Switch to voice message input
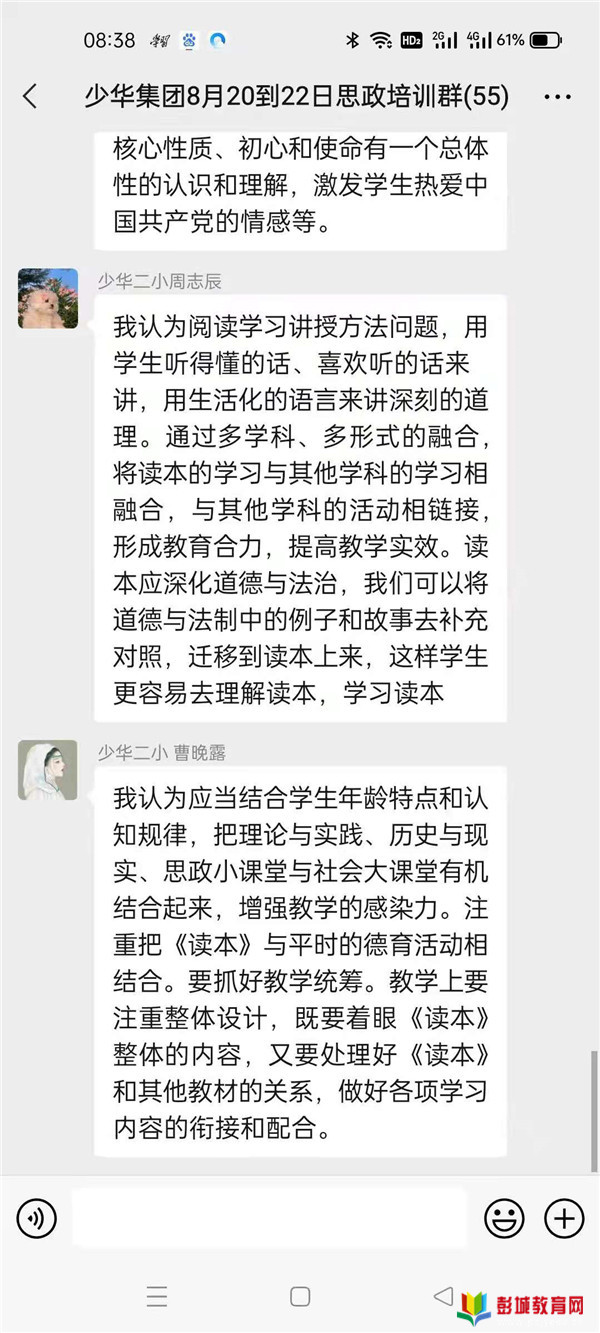 (37, 1218)
